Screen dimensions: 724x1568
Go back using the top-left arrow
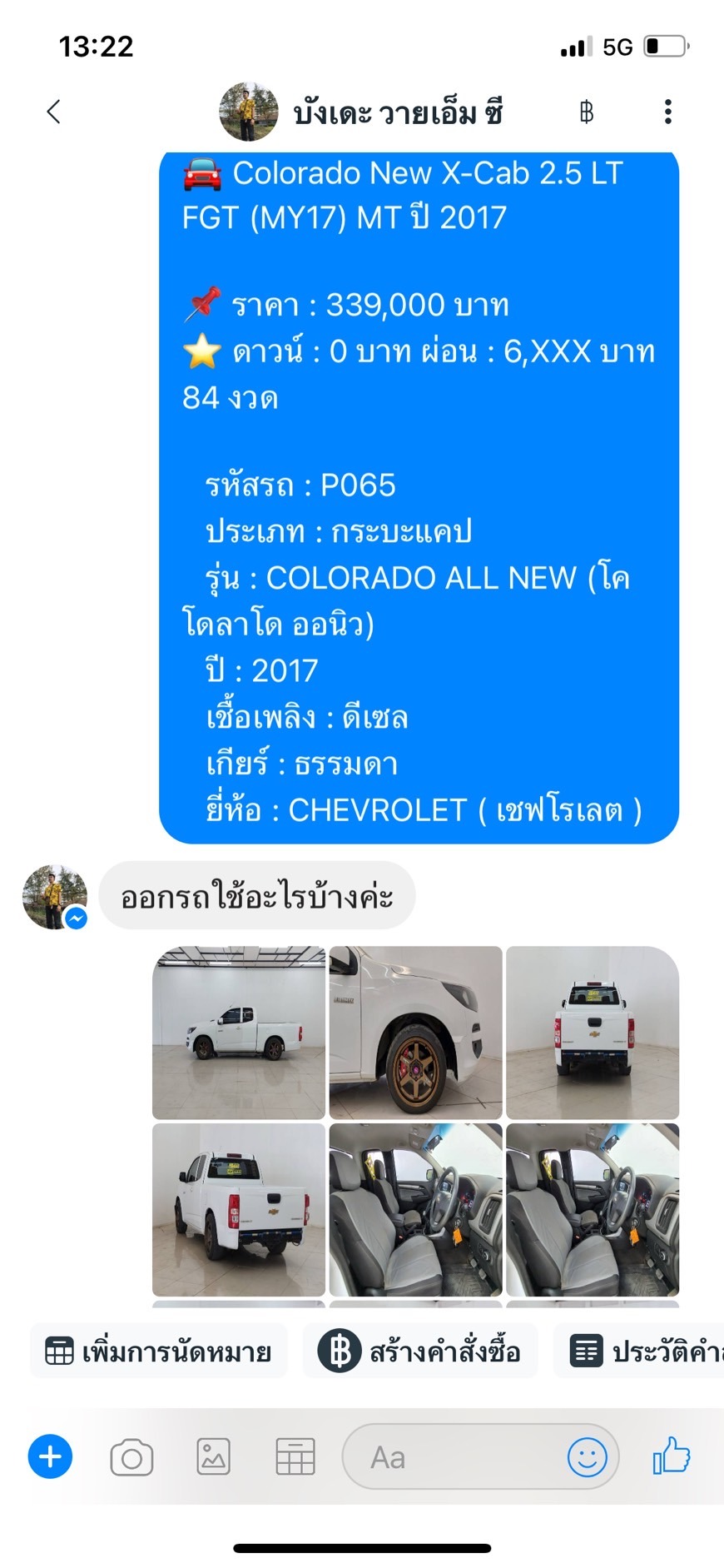tap(54, 112)
